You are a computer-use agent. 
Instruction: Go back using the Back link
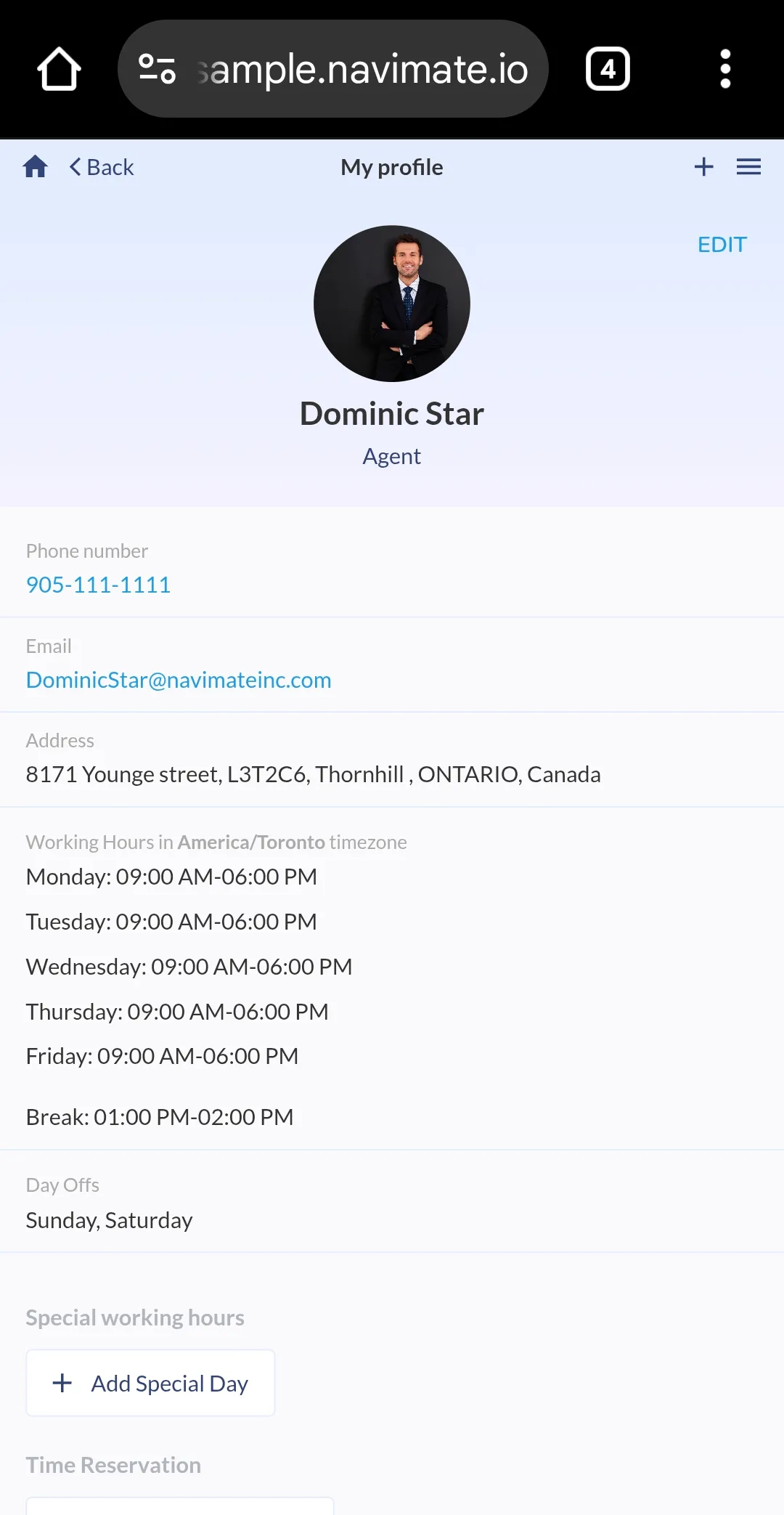(x=102, y=167)
